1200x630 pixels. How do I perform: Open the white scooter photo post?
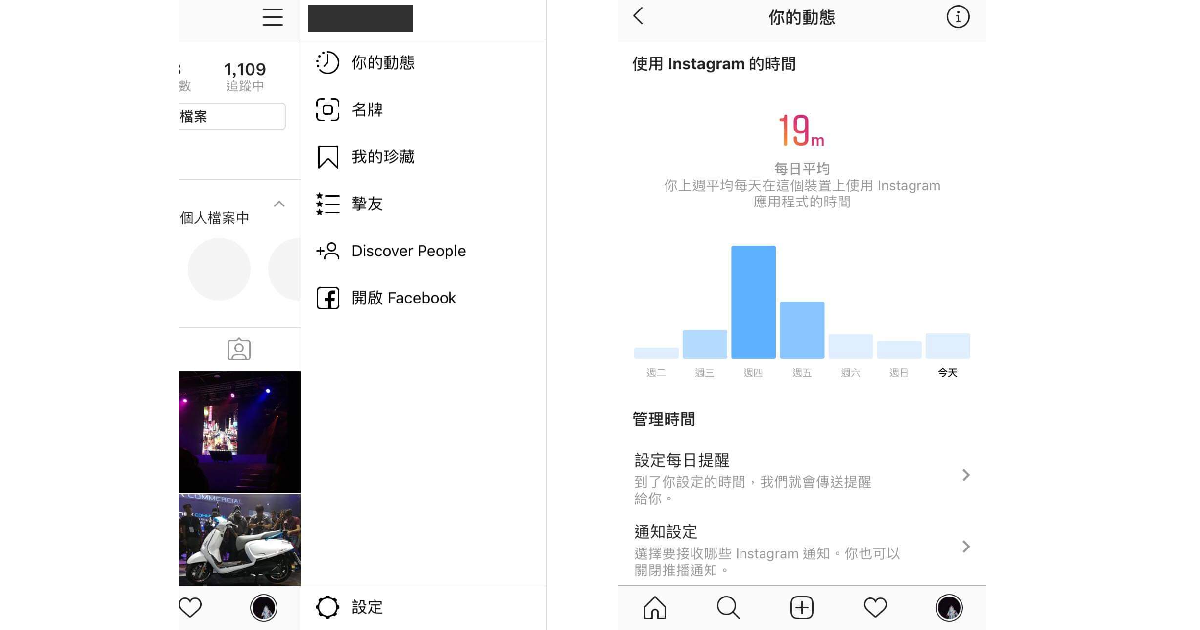[240, 540]
